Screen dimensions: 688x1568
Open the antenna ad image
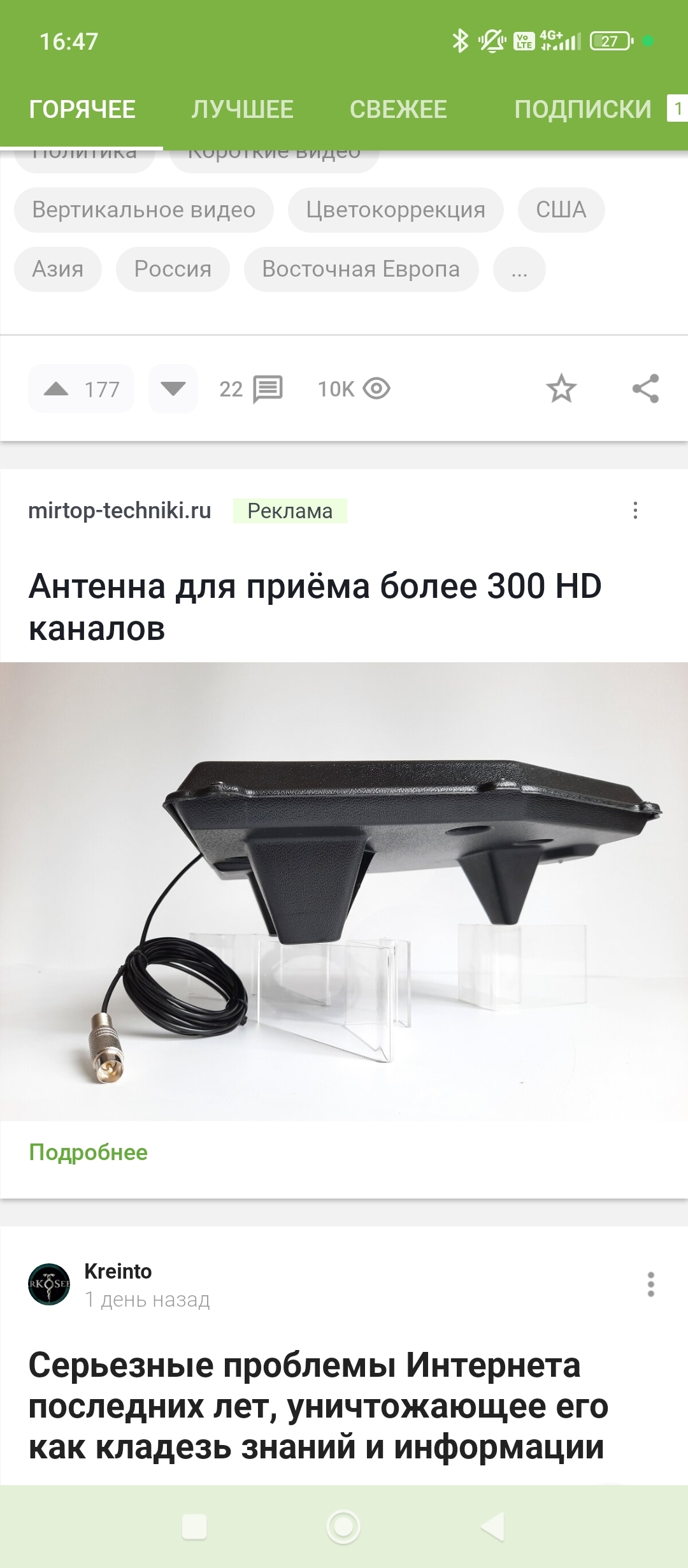tap(344, 891)
